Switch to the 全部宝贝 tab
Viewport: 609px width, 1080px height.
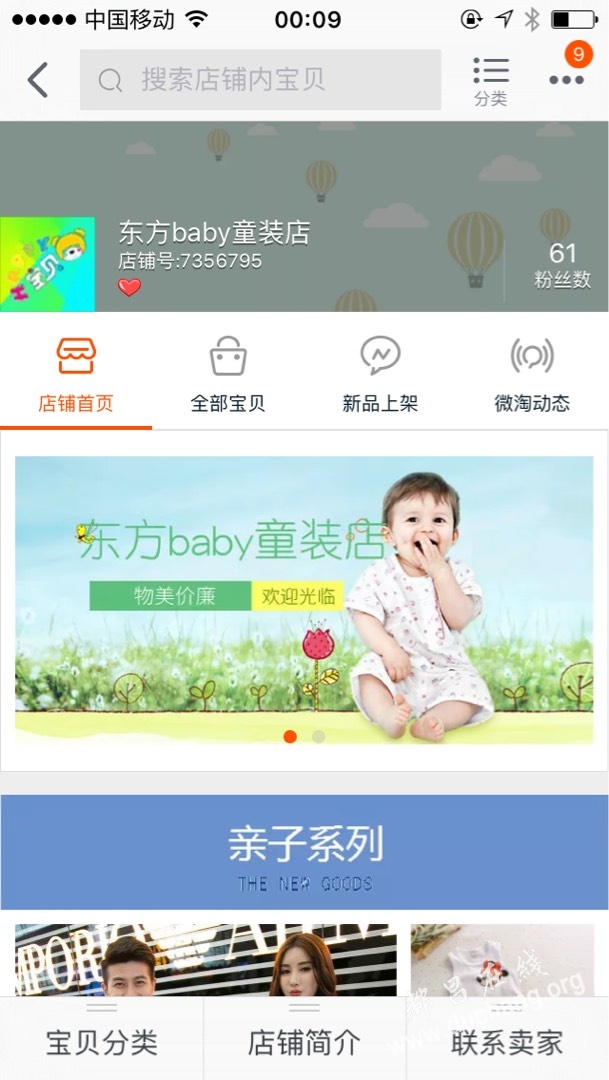[x=228, y=375]
